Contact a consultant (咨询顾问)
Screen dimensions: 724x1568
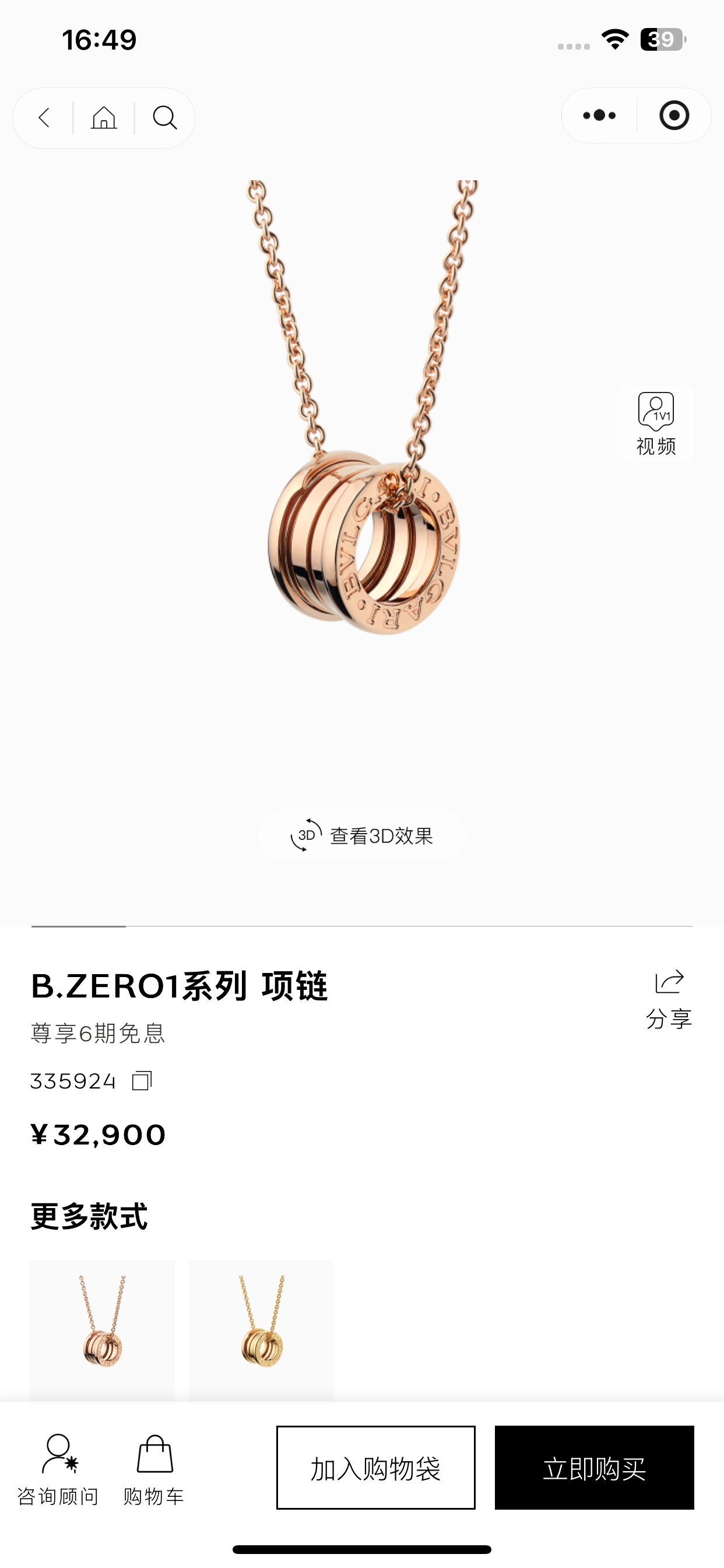[58, 1469]
